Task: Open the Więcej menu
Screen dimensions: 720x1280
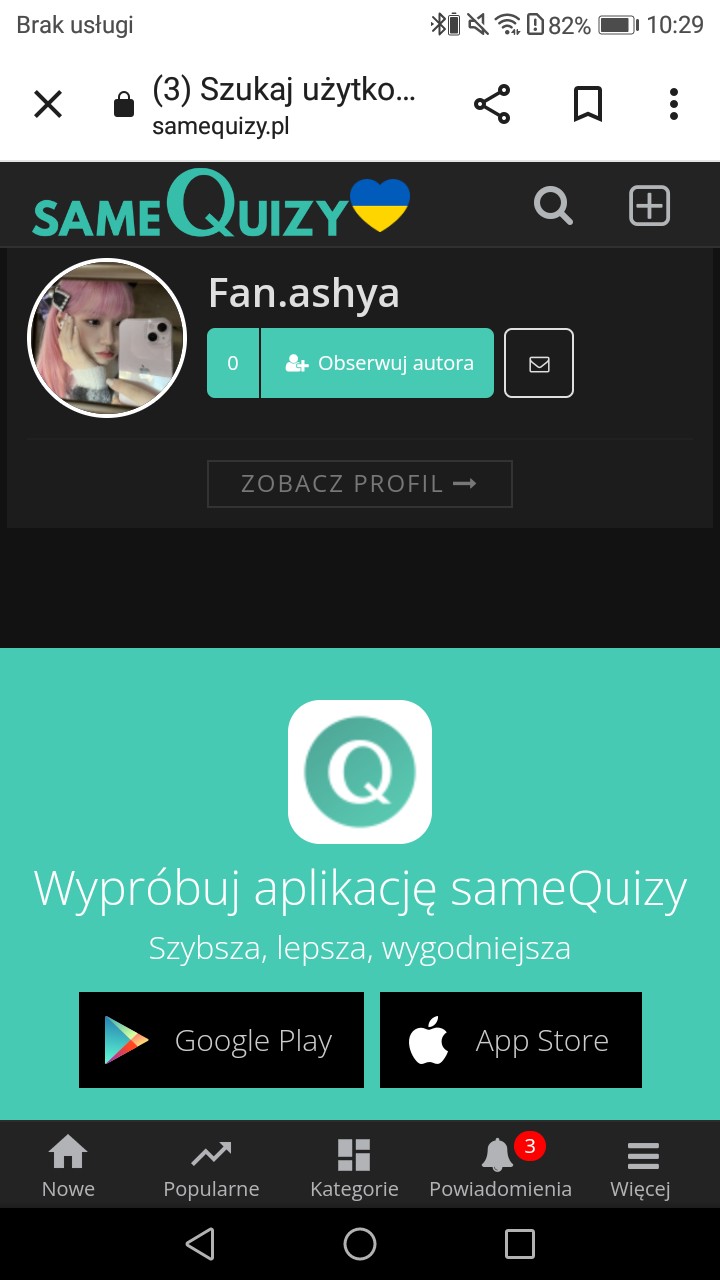Action: click(641, 1166)
